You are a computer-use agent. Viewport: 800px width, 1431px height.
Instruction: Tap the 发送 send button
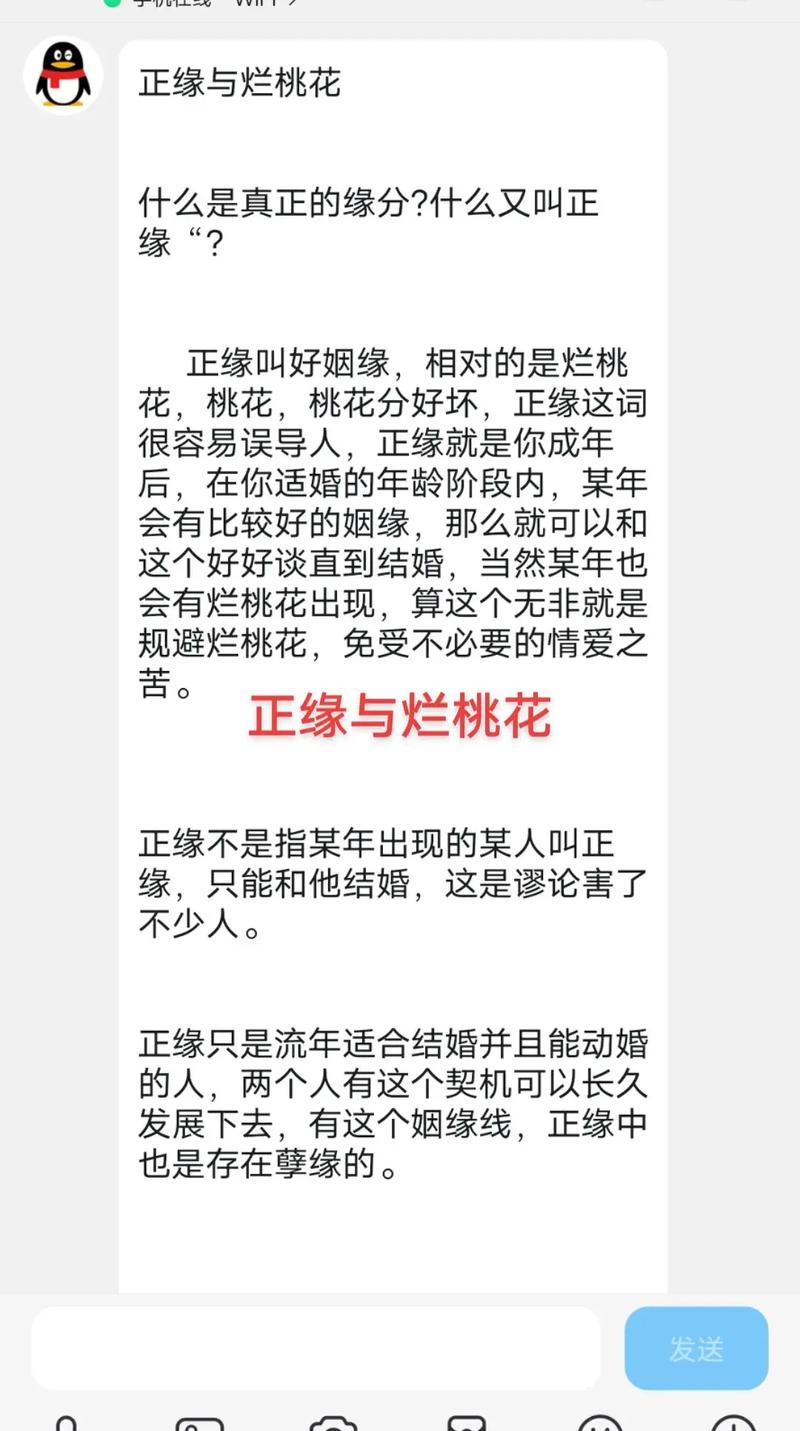[696, 1348]
